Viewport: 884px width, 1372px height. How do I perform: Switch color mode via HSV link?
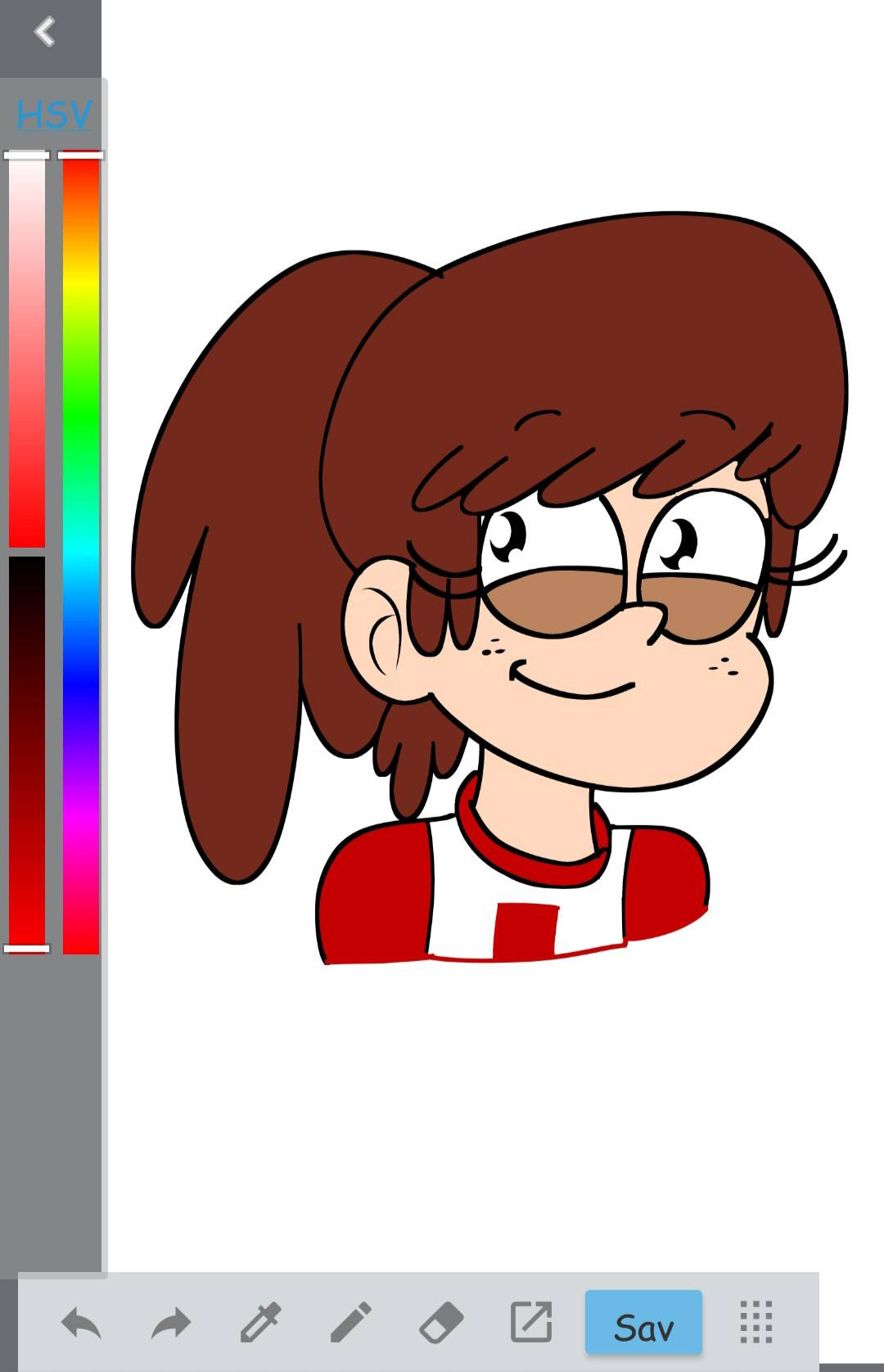(53, 115)
